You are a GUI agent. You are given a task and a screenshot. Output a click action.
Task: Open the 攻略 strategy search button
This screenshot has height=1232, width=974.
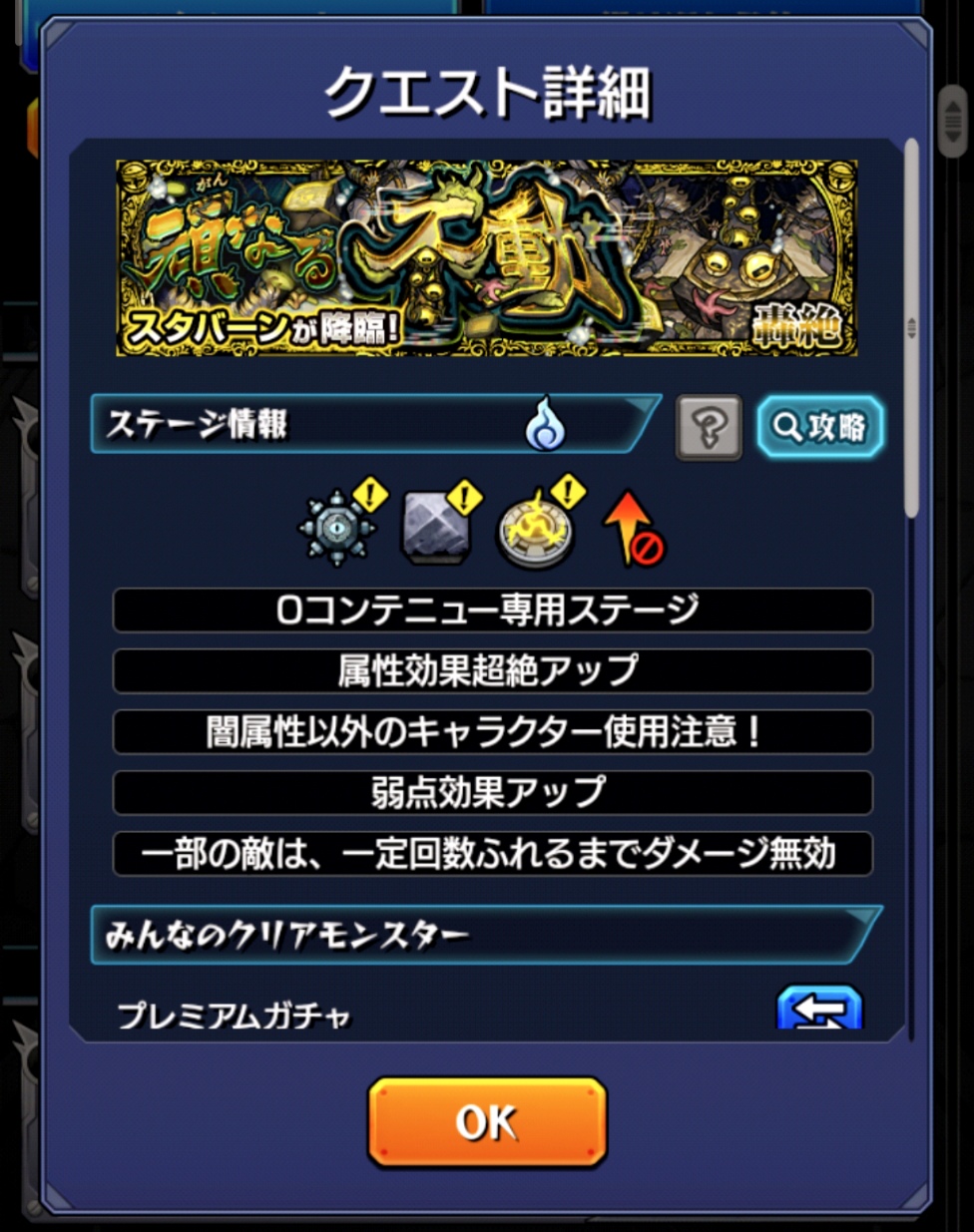[x=819, y=428]
